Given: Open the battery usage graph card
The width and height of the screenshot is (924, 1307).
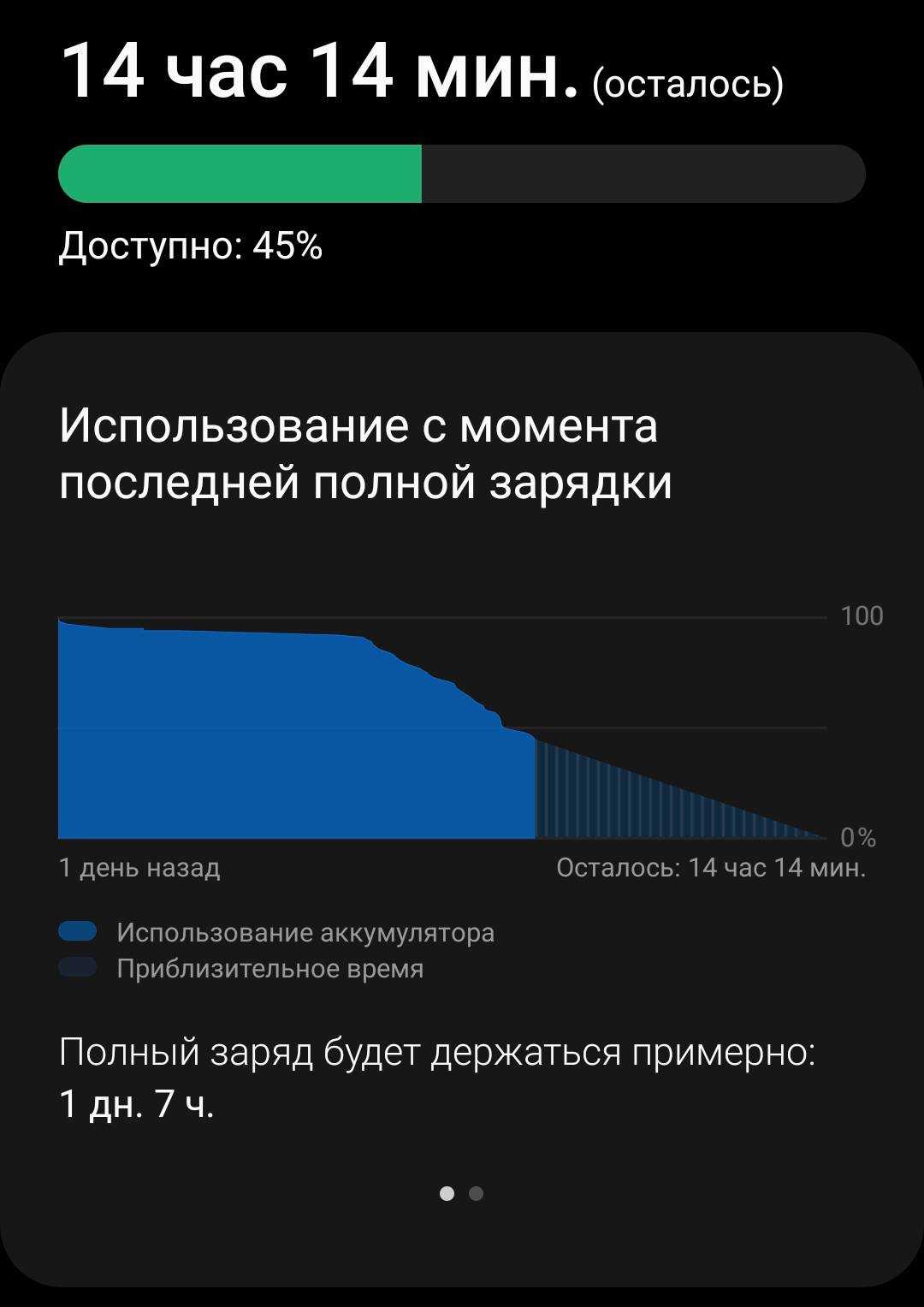Looking at the screenshot, I should pyautogui.click(x=442, y=728).
